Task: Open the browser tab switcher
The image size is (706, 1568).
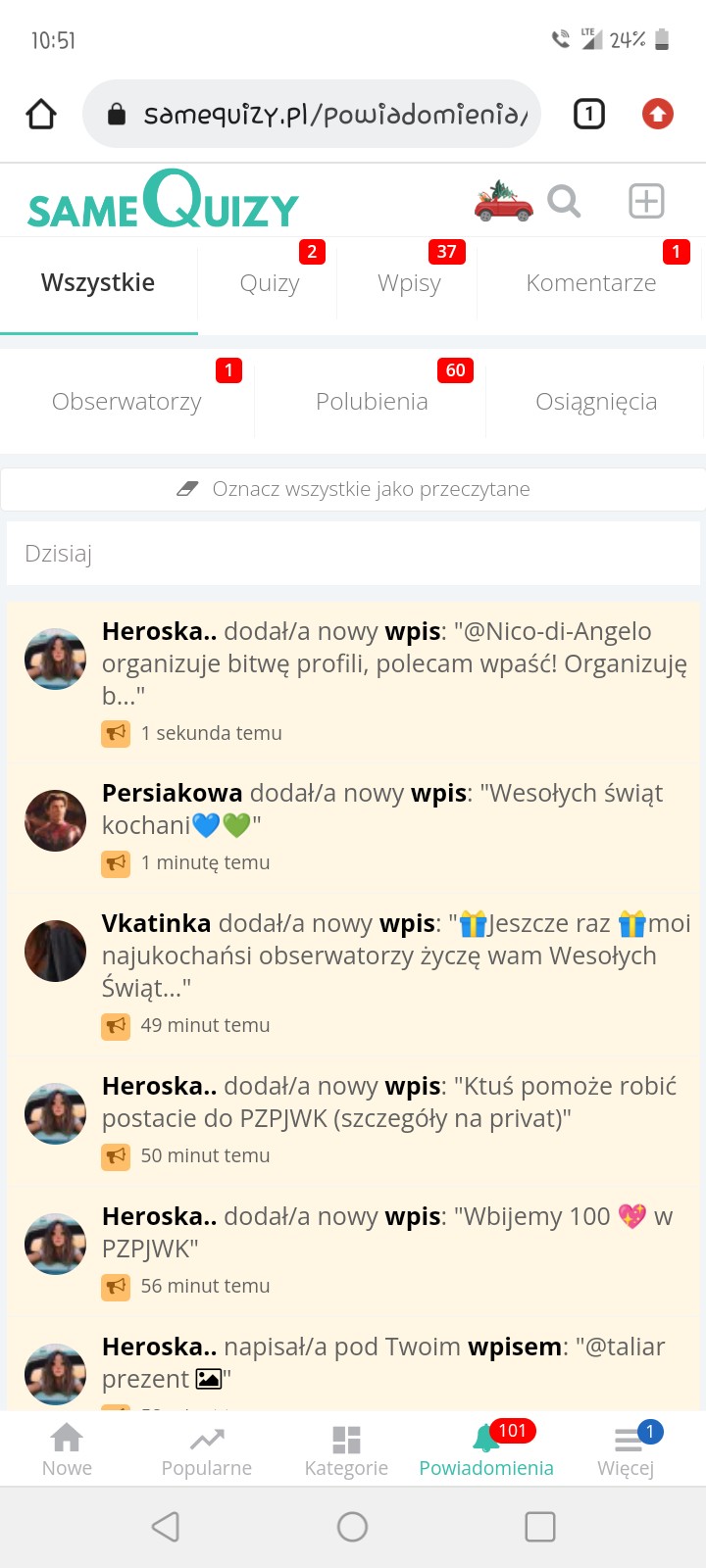Action: tap(588, 115)
